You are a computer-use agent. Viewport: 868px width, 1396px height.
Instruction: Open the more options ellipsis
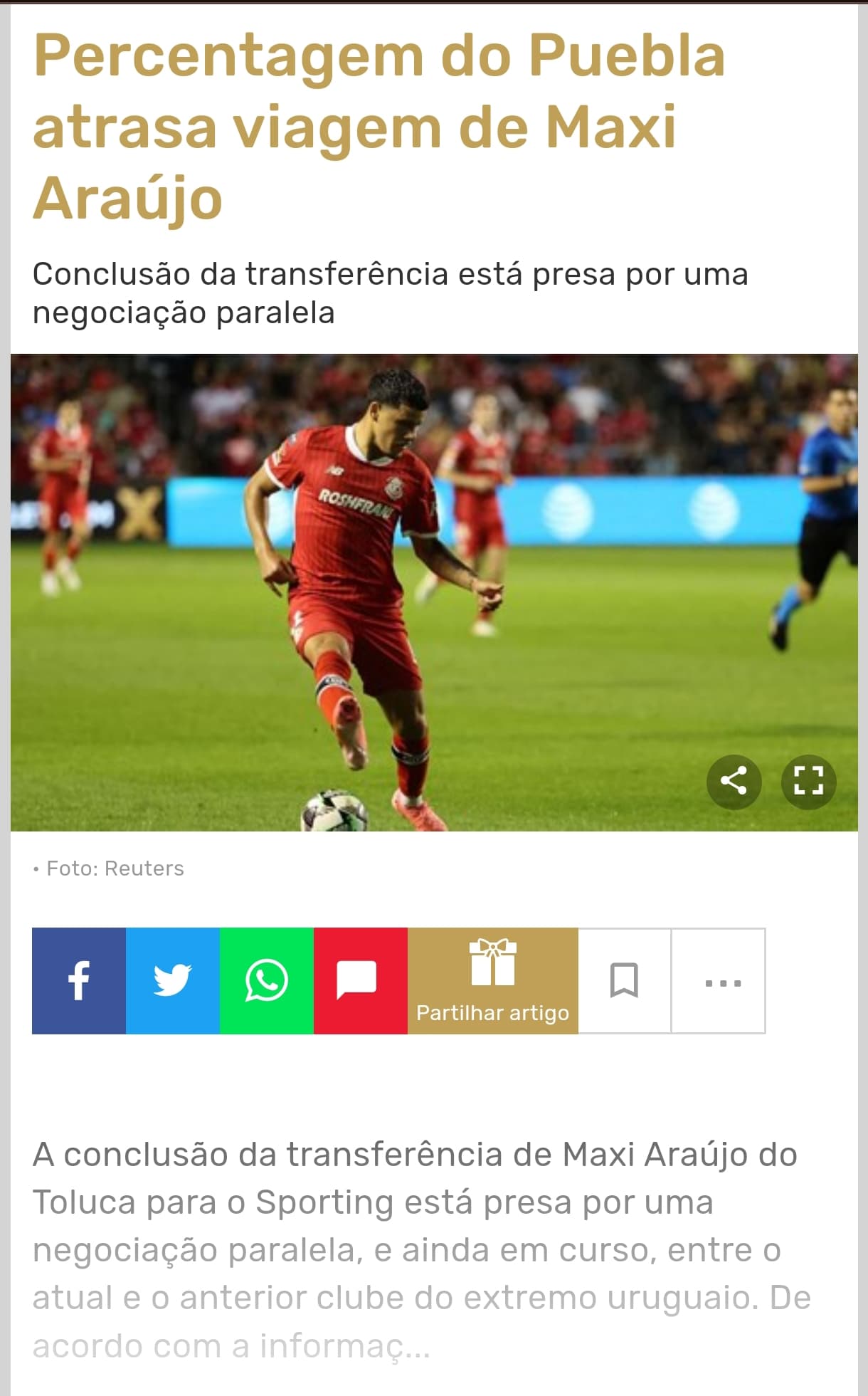click(x=719, y=980)
